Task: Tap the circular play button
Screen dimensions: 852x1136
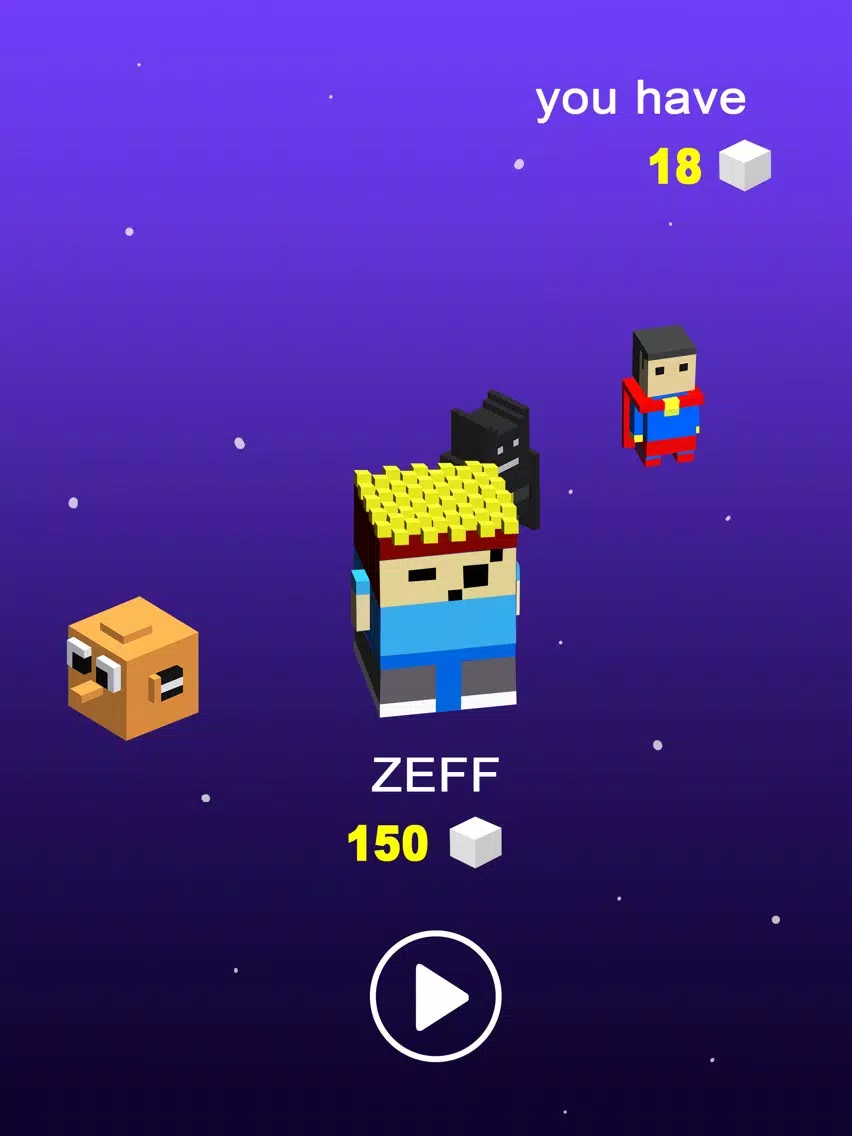Action: (x=435, y=996)
